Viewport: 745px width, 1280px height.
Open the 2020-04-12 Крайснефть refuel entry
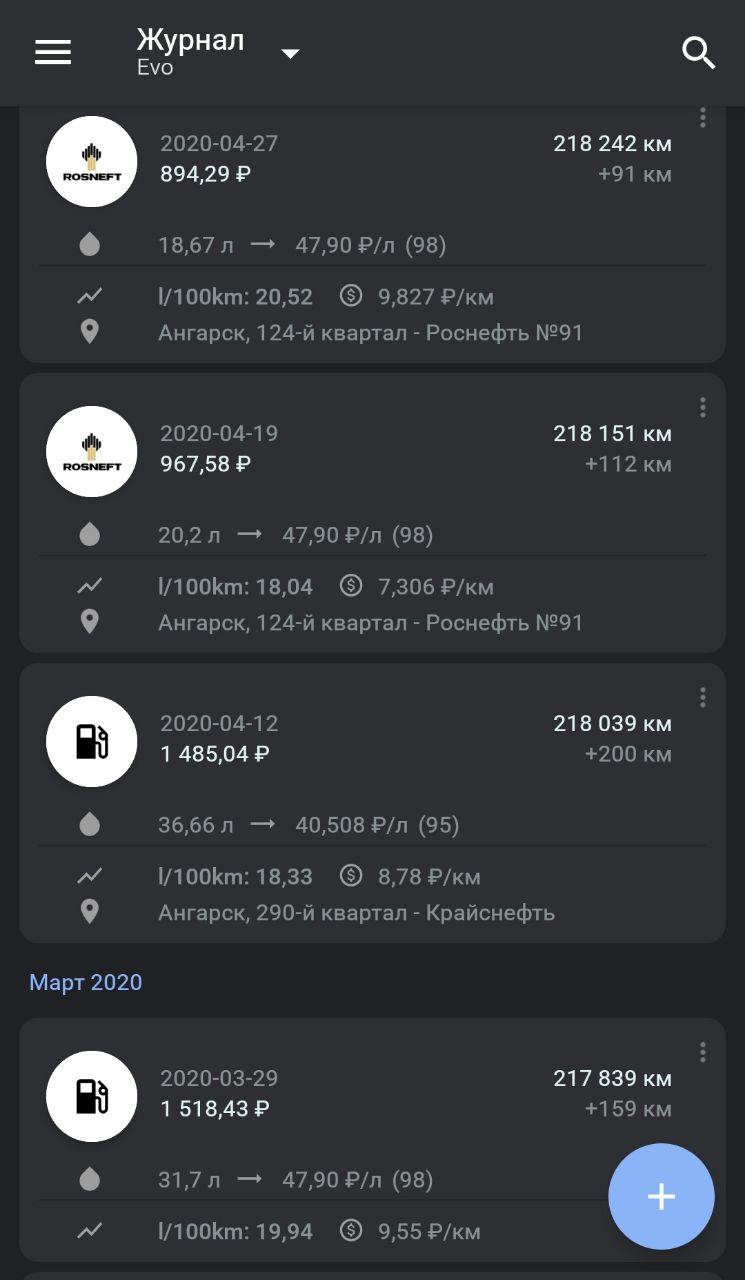(x=372, y=803)
